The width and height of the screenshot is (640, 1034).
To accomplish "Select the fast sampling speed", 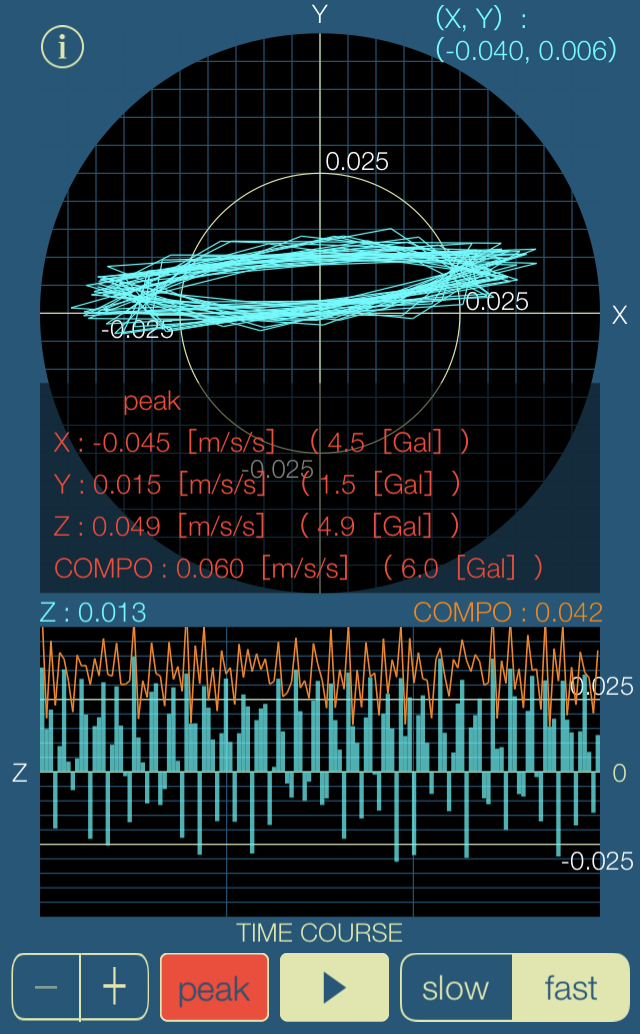I will pos(570,987).
